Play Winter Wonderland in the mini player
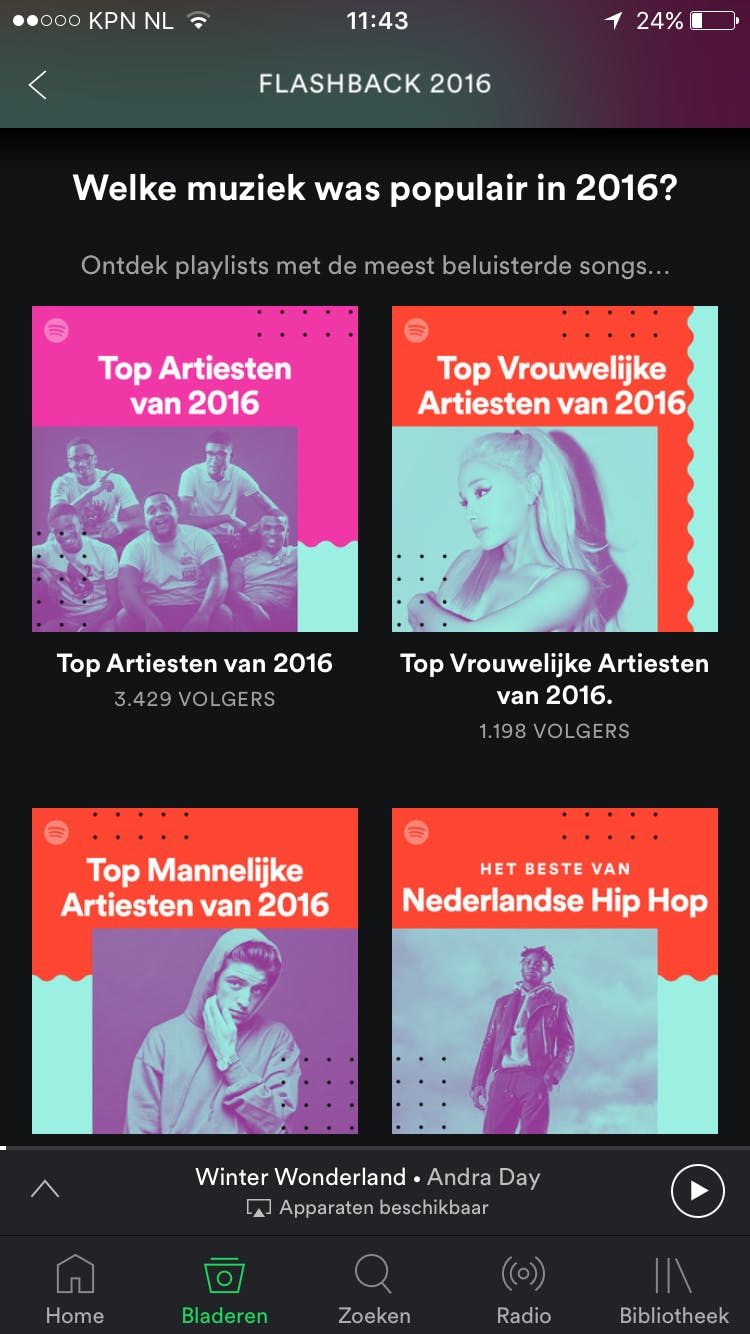The height and width of the screenshot is (1334, 750). point(697,1191)
